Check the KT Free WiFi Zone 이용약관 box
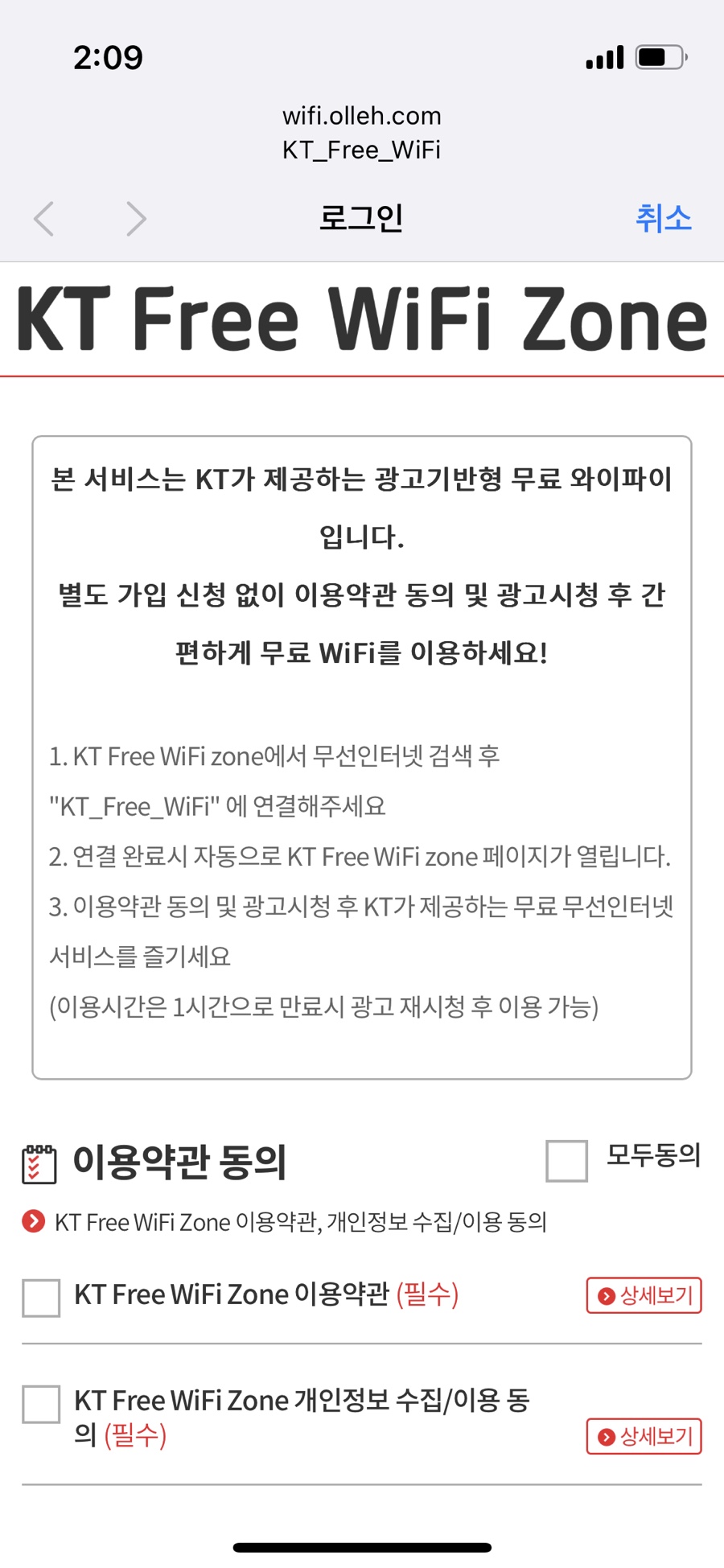 (x=41, y=1297)
